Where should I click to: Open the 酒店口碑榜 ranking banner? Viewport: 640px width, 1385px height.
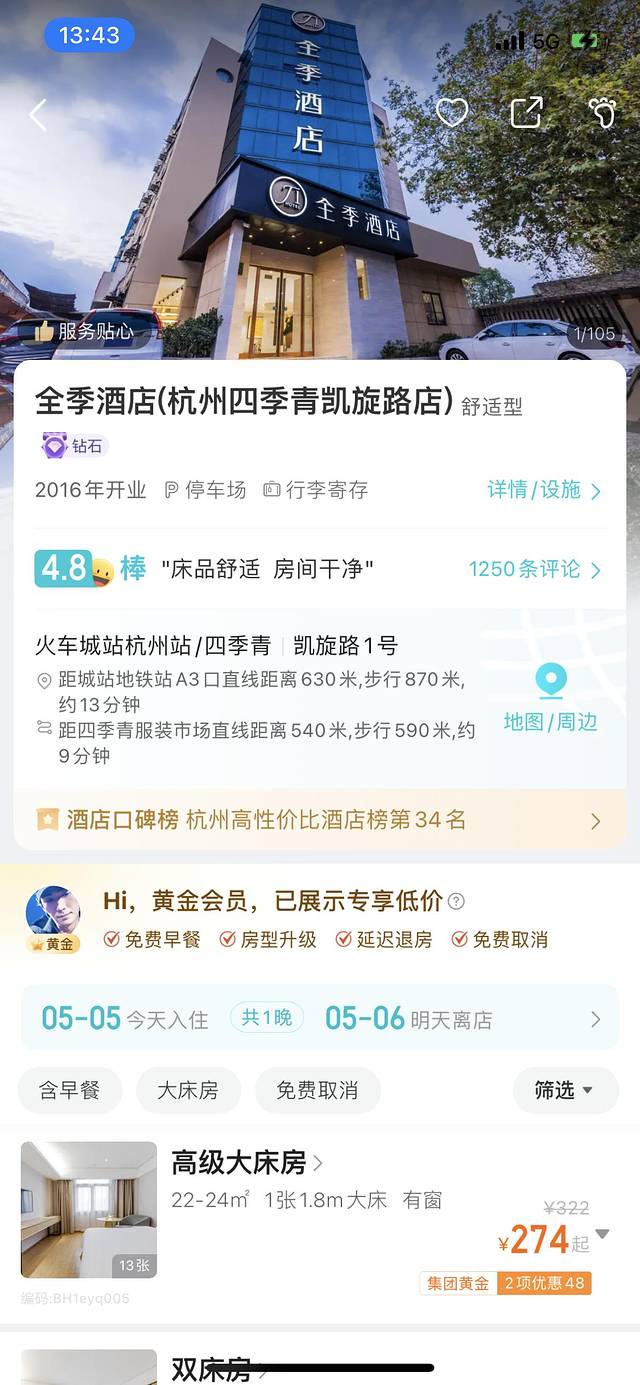click(320, 820)
